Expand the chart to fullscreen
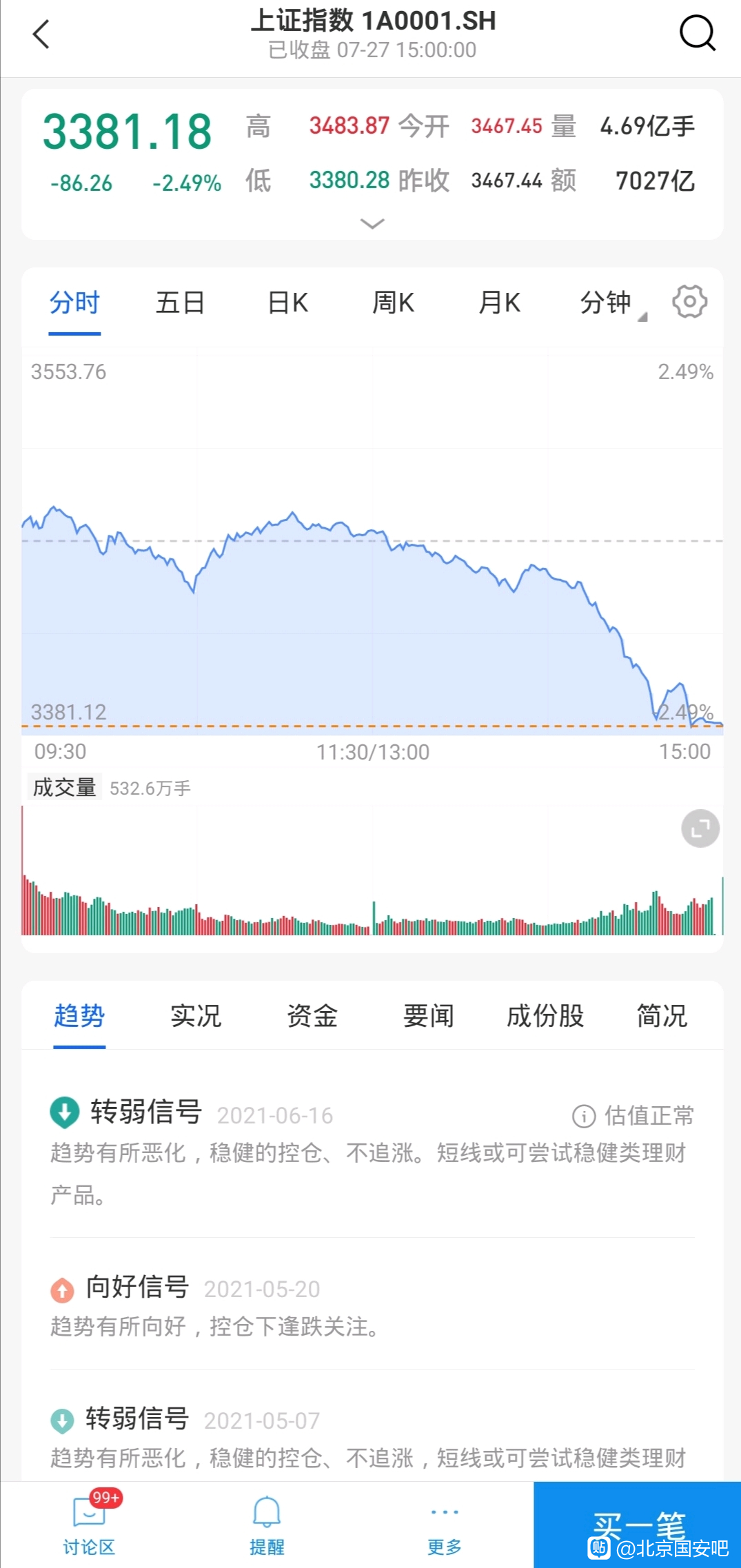The width and height of the screenshot is (741, 1568). pos(700,828)
